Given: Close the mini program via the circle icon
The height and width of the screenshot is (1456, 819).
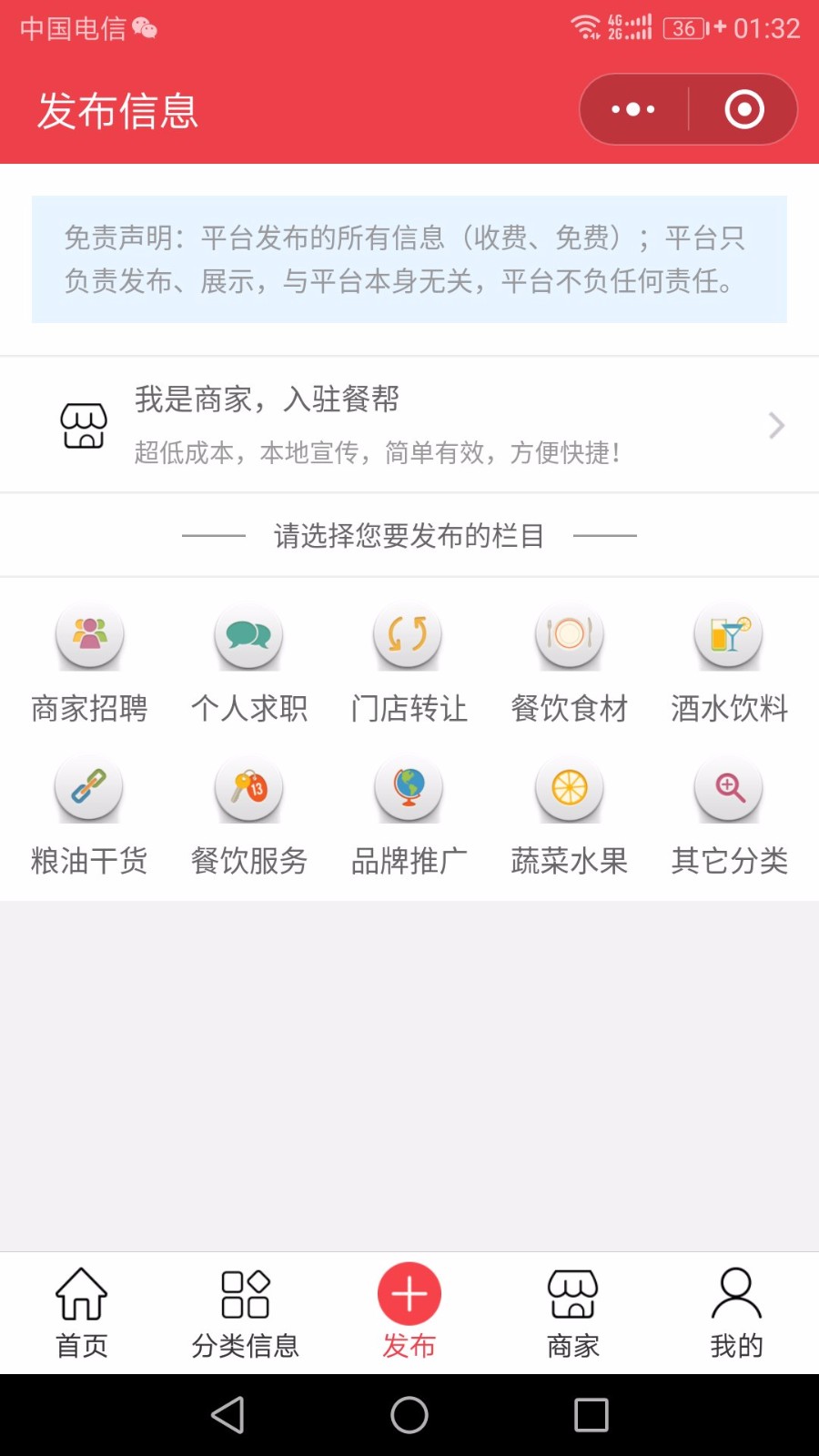Looking at the screenshot, I should pyautogui.click(x=744, y=109).
